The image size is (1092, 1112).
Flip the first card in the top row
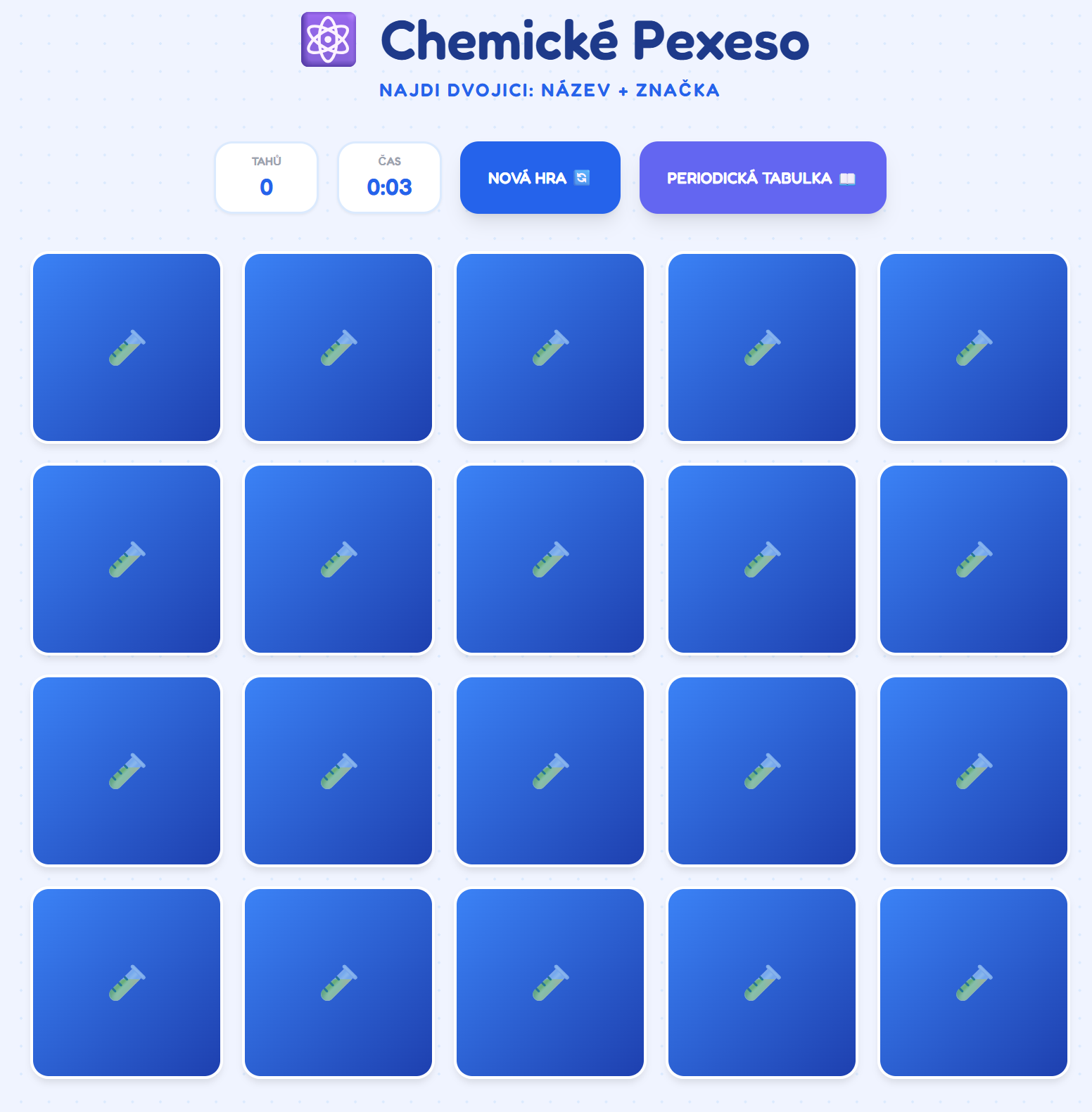tap(127, 347)
